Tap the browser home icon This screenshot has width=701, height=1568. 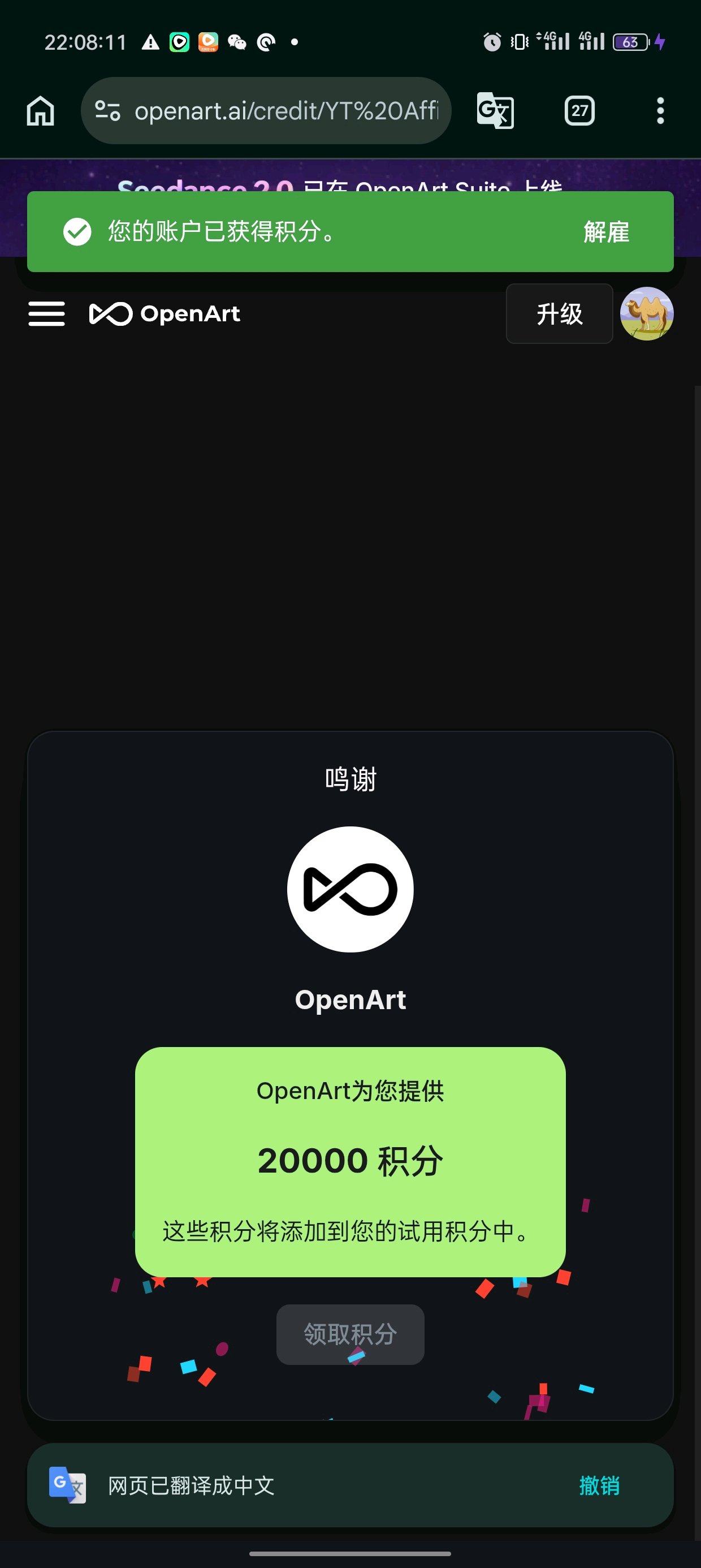(41, 111)
